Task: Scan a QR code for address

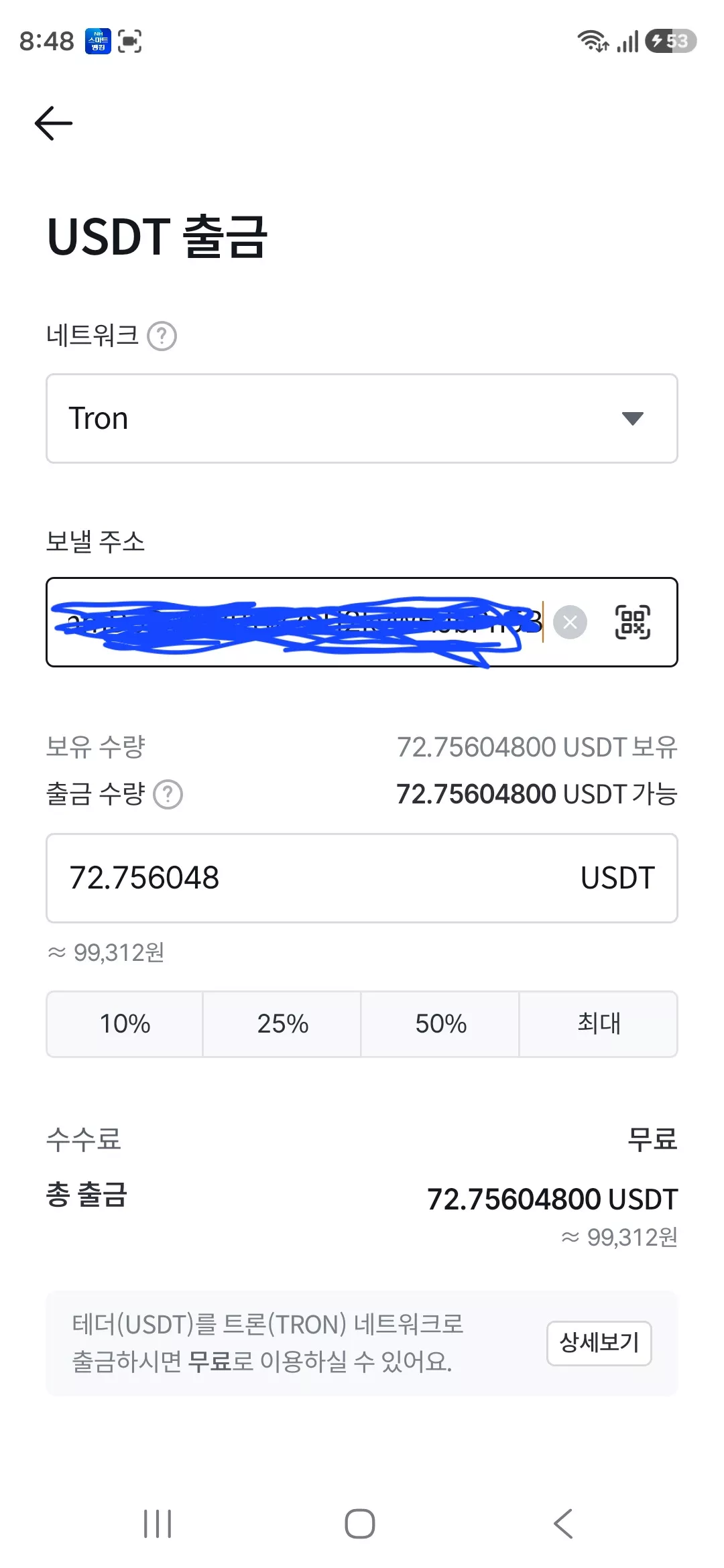Action: pos(633,622)
